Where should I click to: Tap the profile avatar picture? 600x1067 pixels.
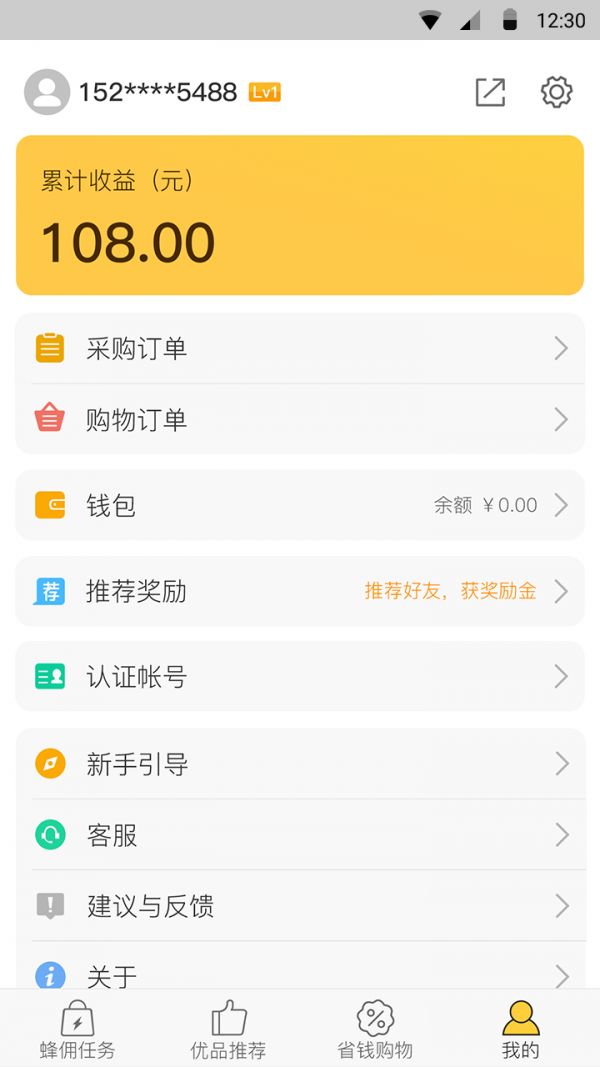click(47, 92)
